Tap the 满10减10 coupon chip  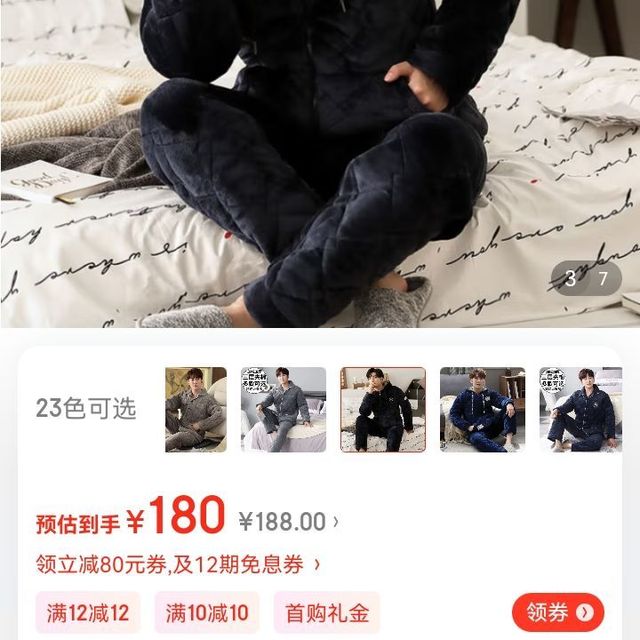pyautogui.click(x=207, y=612)
